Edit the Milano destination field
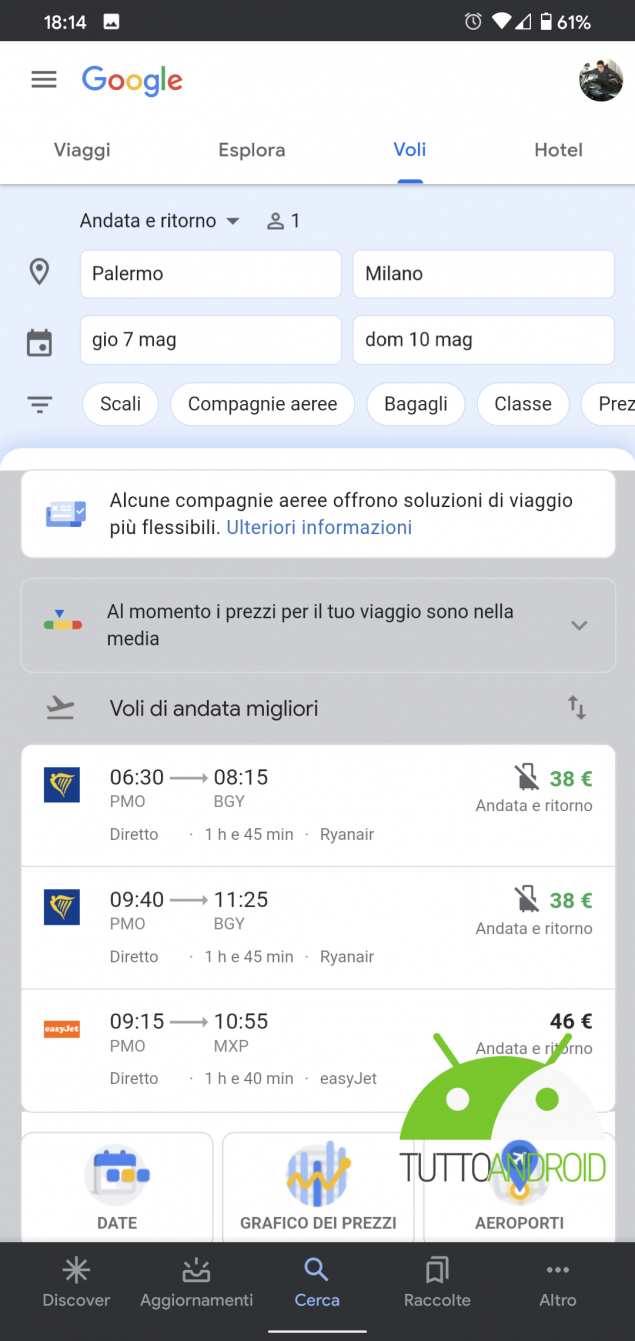Image resolution: width=635 pixels, height=1341 pixels. [x=483, y=274]
